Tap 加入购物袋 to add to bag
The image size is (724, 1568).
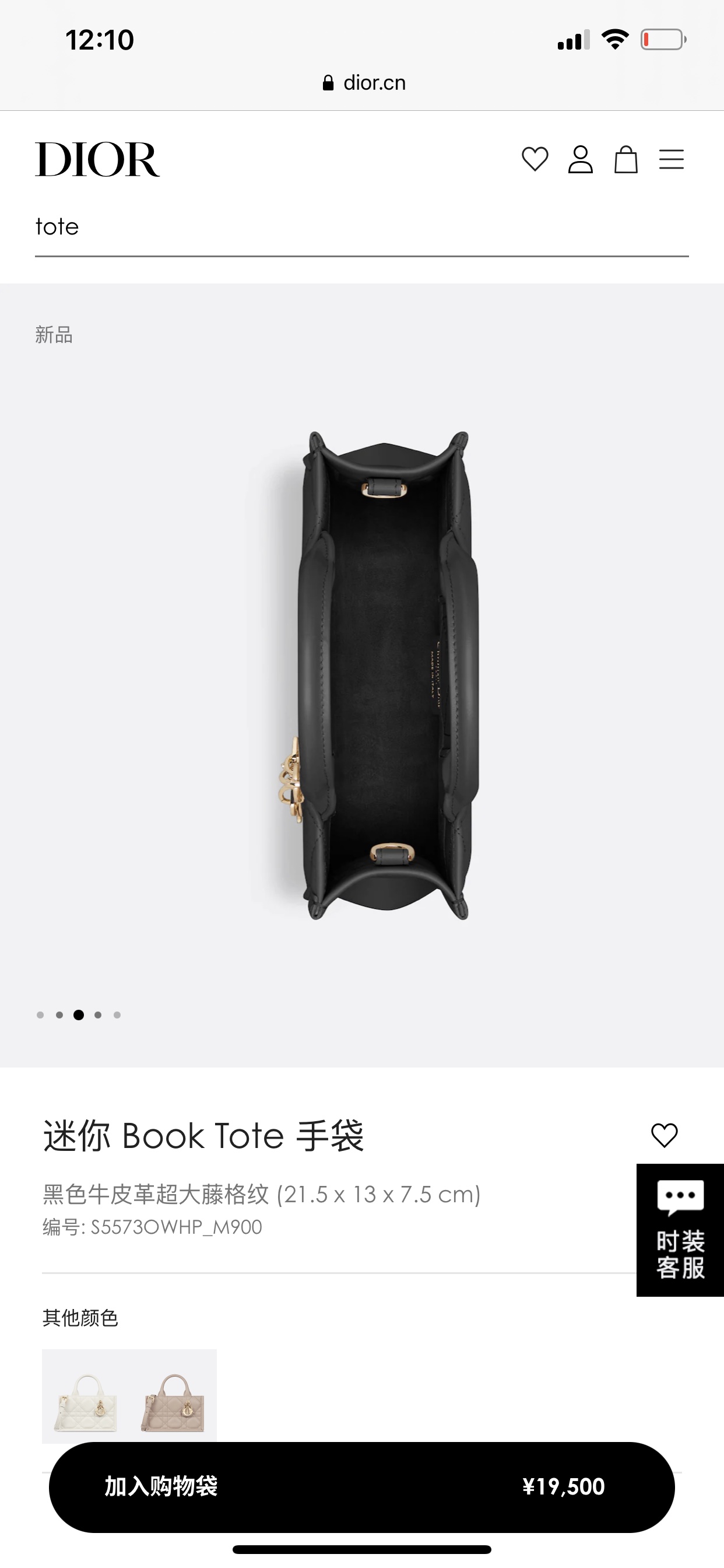tap(361, 1486)
